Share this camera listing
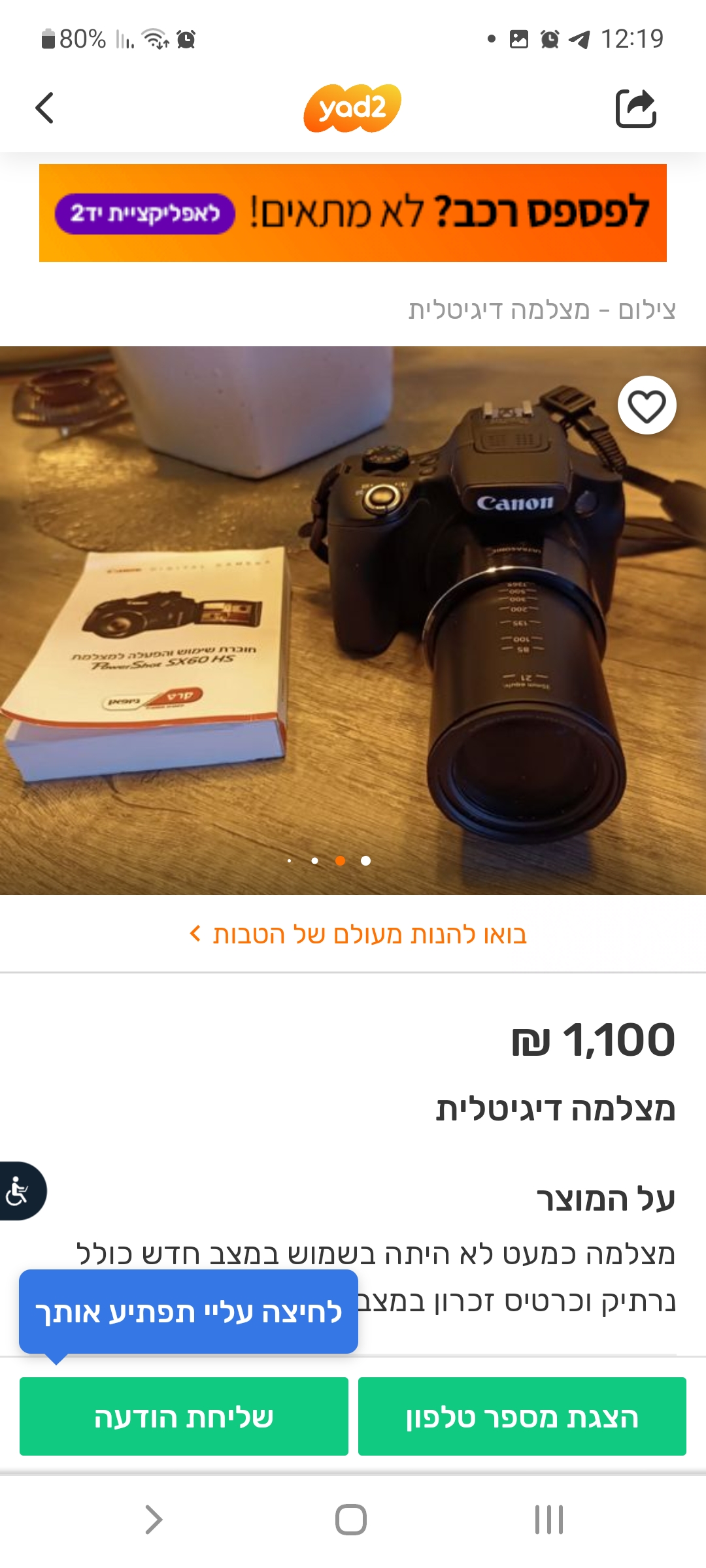This screenshot has width=706, height=1568. (635, 108)
